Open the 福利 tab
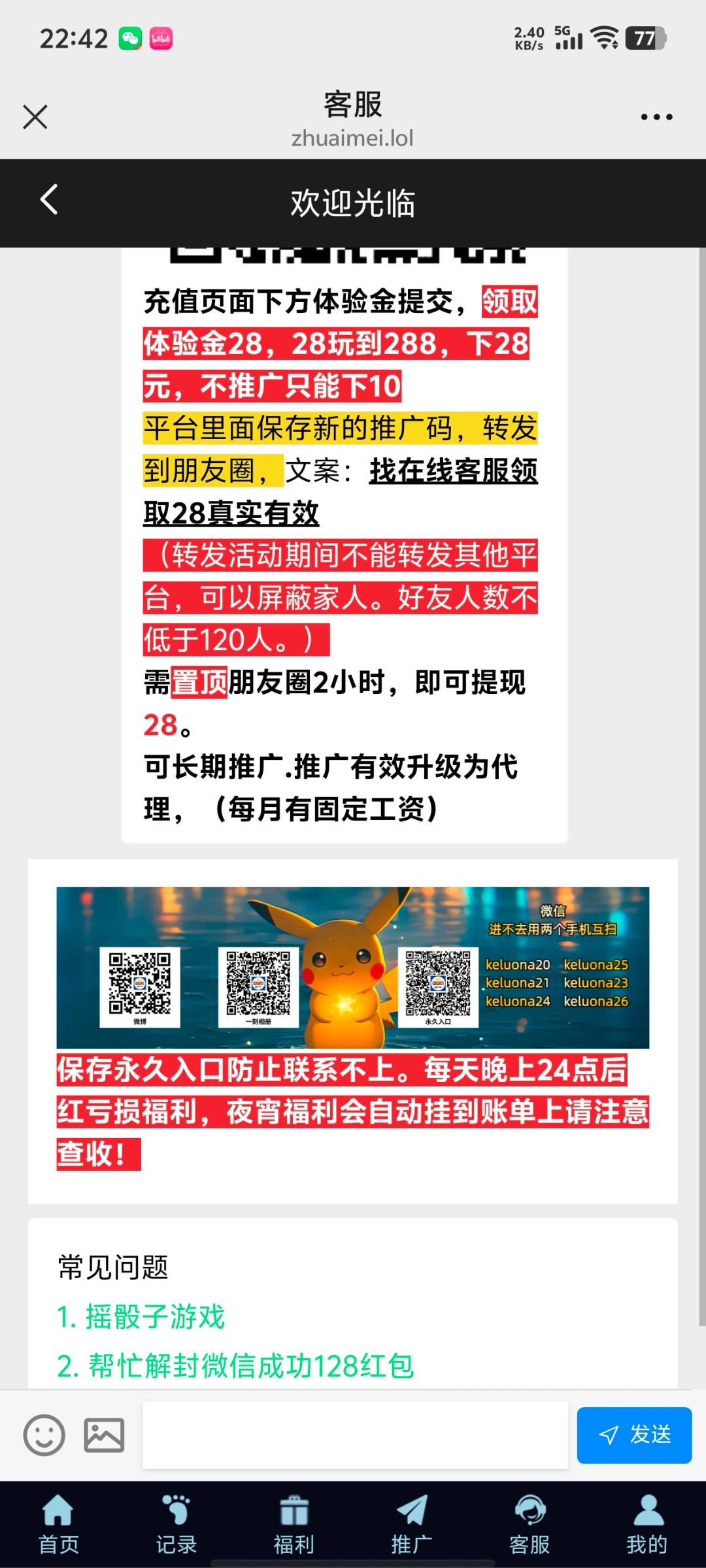This screenshot has width=706, height=1568. [294, 1526]
